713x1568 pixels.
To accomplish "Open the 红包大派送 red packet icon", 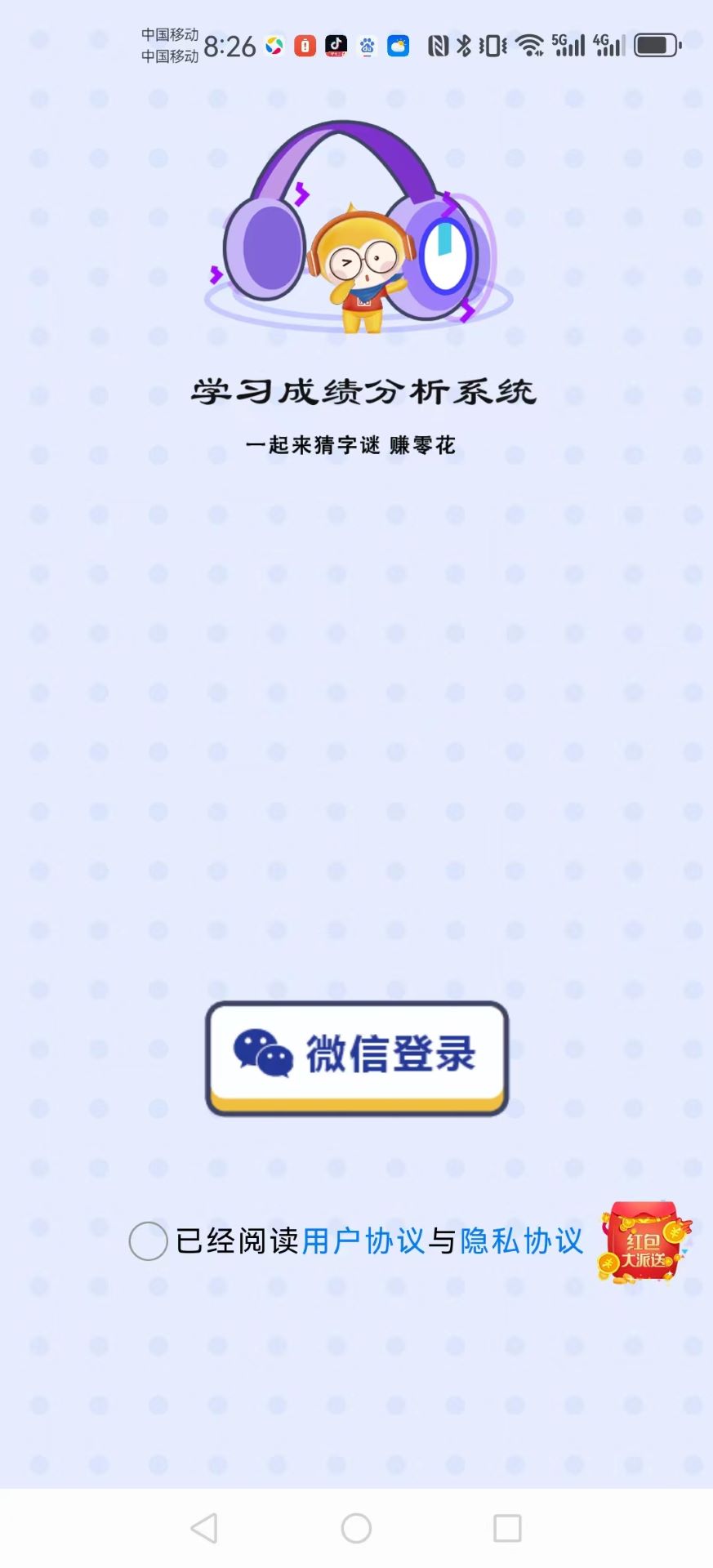I will pyautogui.click(x=644, y=1242).
